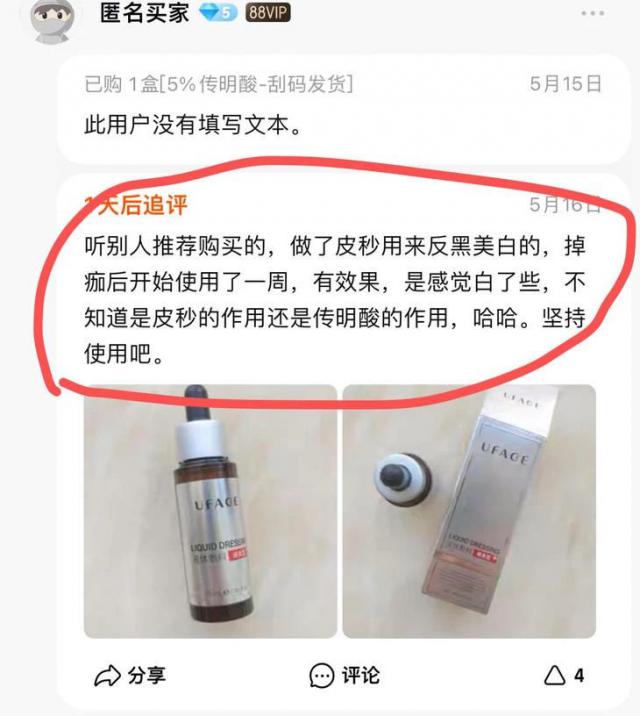Image resolution: width=640 pixels, height=716 pixels.
Task: Share this review via 分享
Action: tap(128, 676)
